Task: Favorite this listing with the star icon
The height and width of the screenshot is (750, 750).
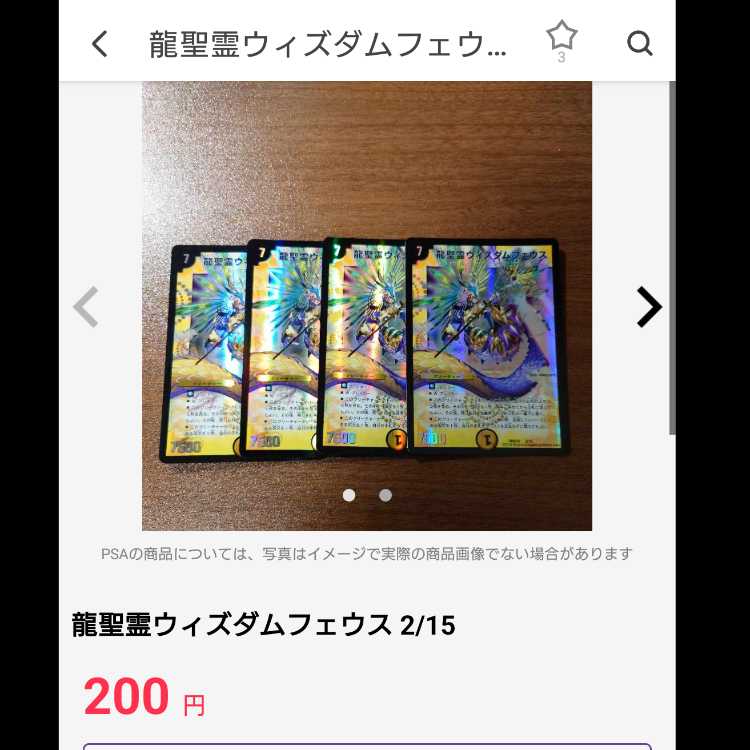Action: [561, 38]
